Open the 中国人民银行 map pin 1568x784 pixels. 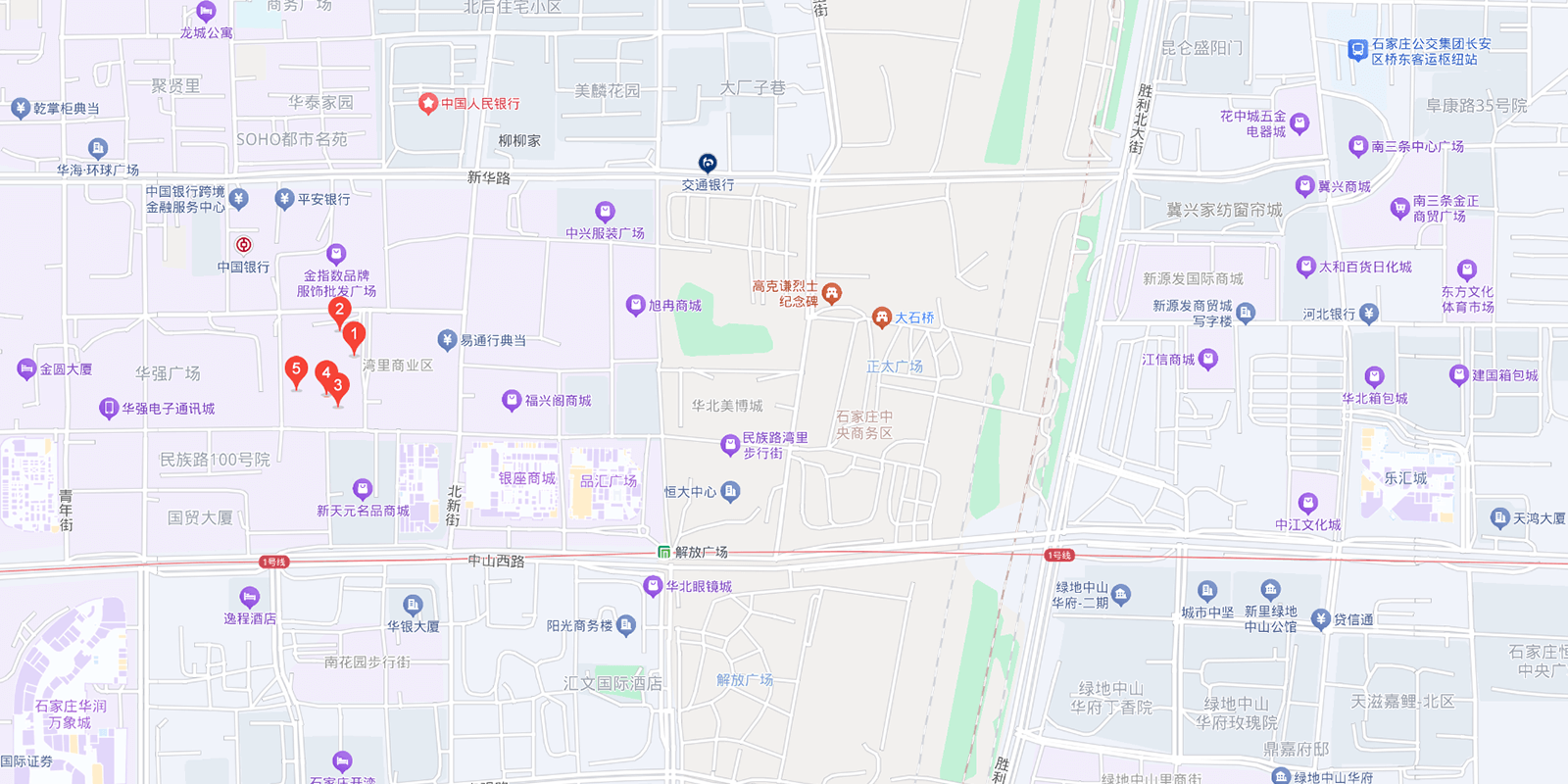[x=427, y=103]
